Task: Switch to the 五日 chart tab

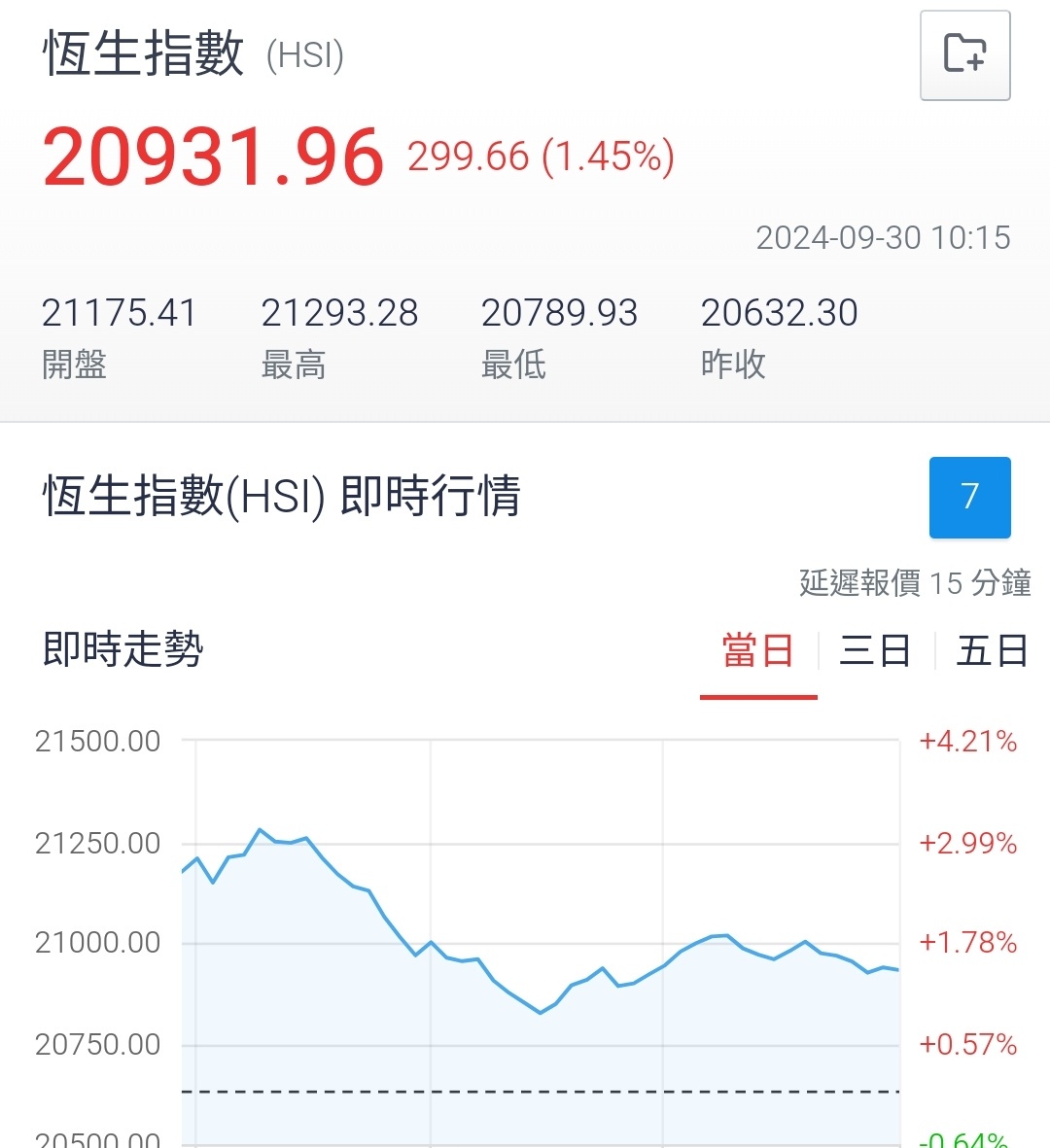Action: click(992, 650)
